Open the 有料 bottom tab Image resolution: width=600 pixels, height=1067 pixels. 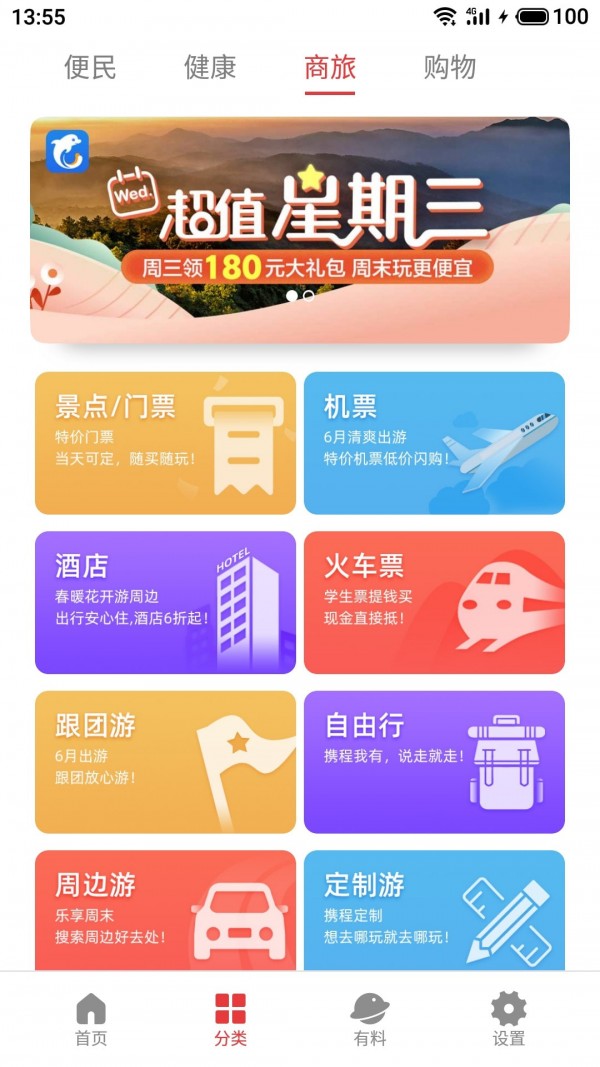tap(370, 1019)
